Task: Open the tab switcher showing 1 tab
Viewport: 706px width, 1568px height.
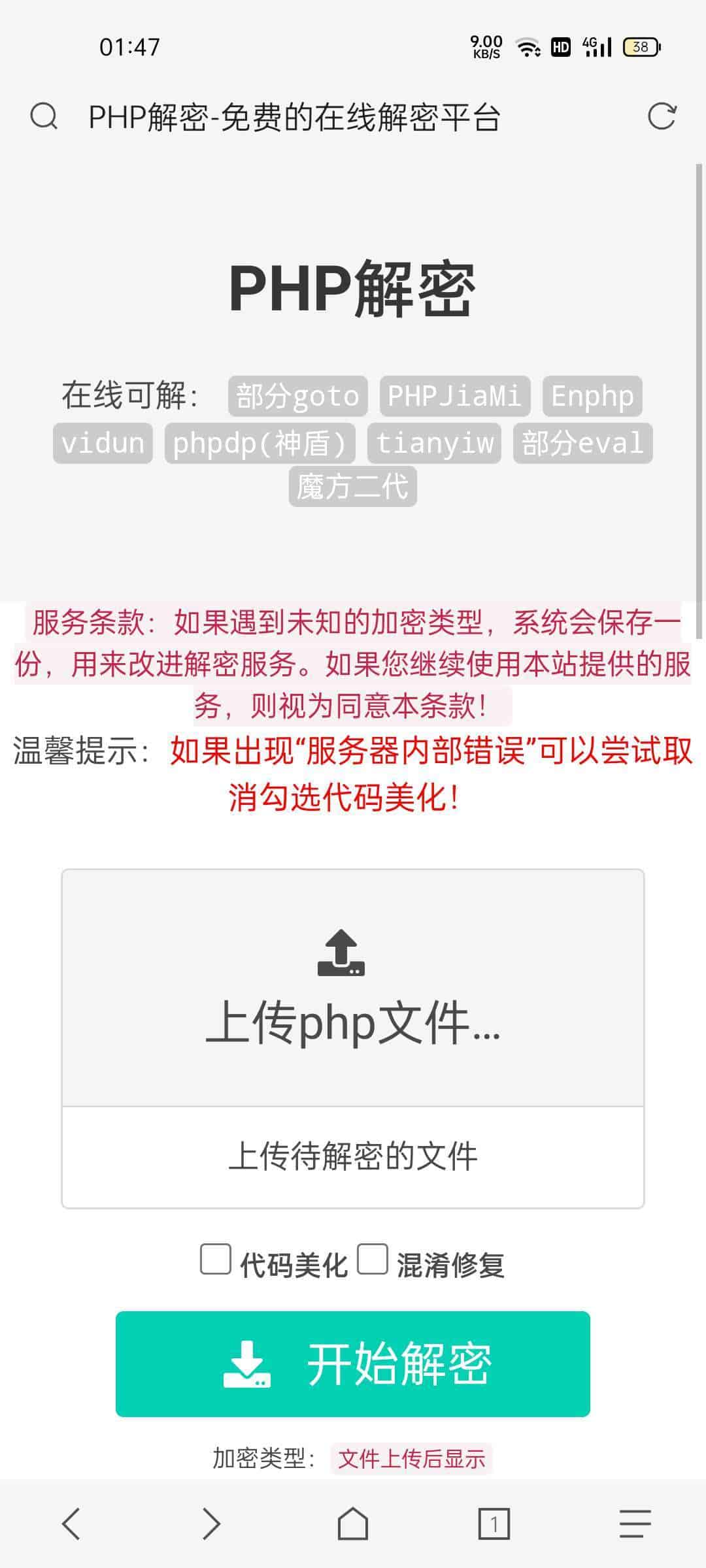Action: (494, 1524)
